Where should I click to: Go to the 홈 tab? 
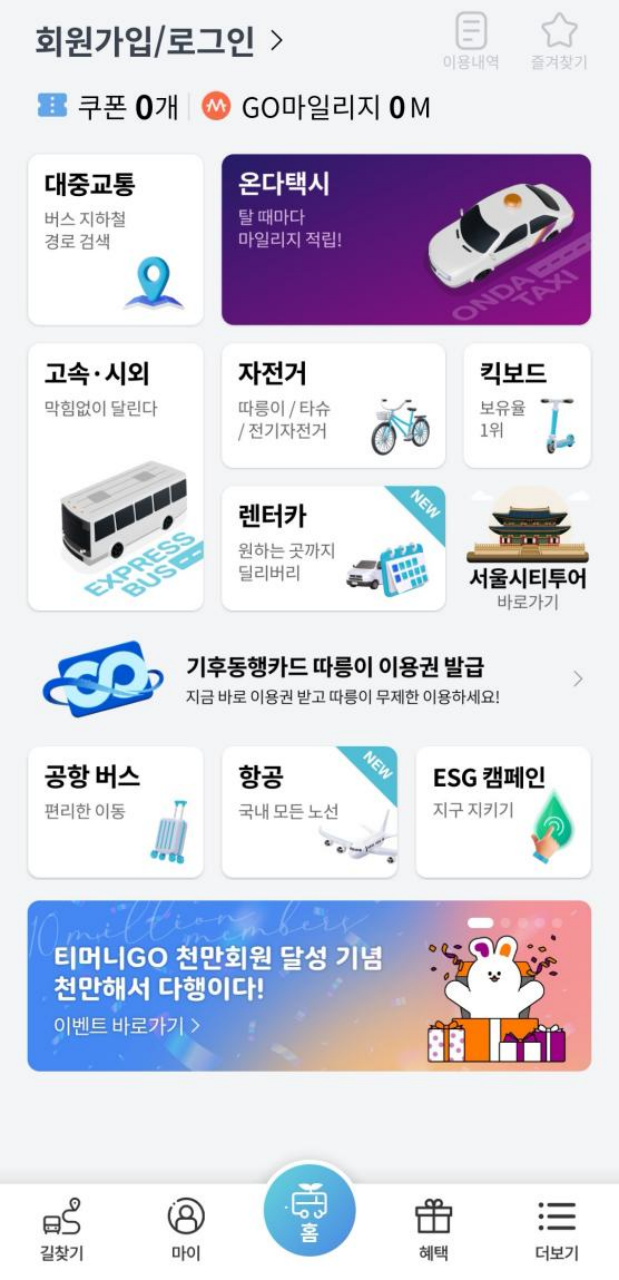pyautogui.click(x=309, y=1212)
